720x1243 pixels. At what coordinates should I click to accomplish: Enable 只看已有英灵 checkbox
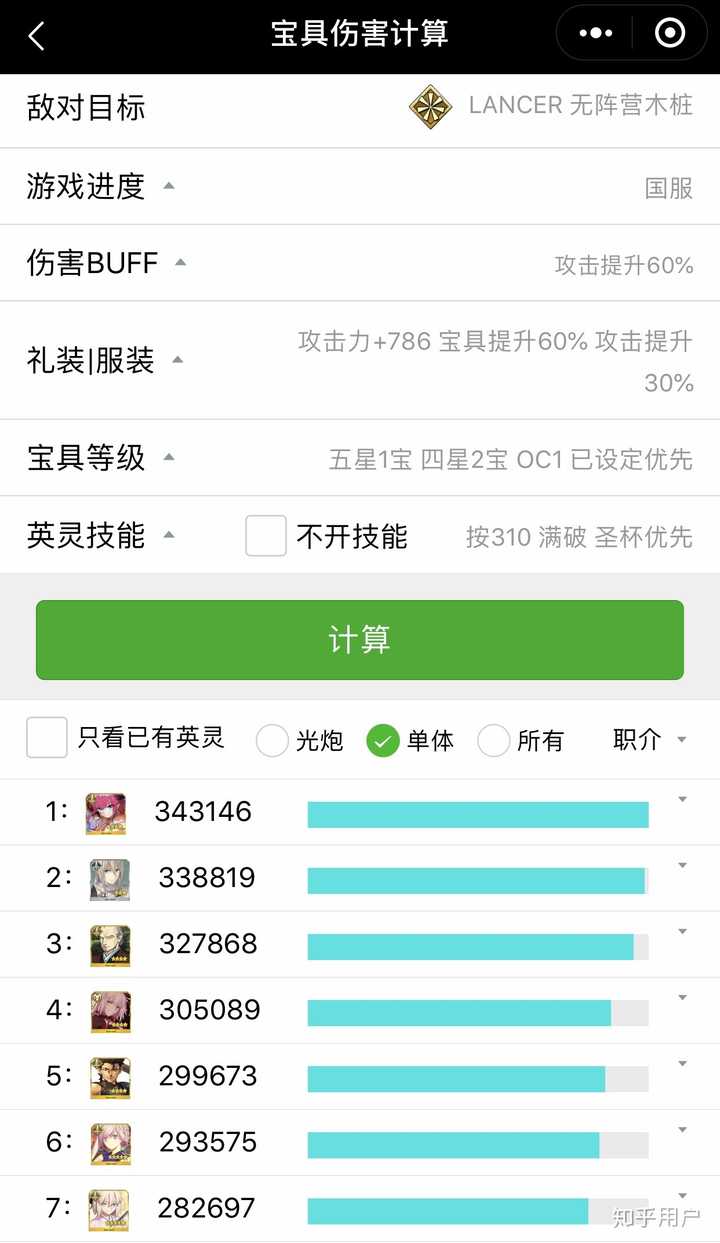click(x=47, y=737)
